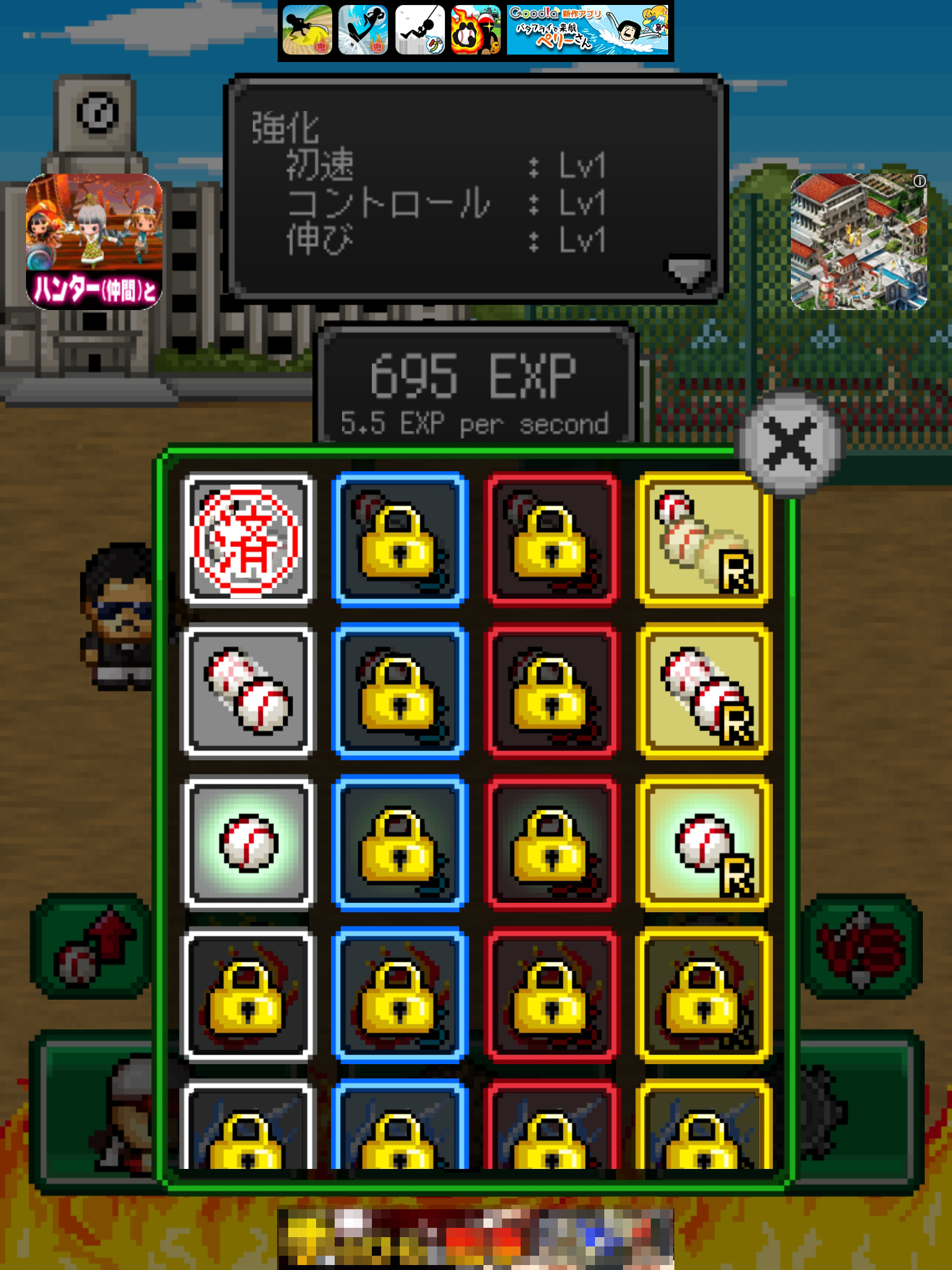The height and width of the screenshot is (1270, 952).
Task: Select the yellow R glowing baseball item
Action: pos(703,843)
